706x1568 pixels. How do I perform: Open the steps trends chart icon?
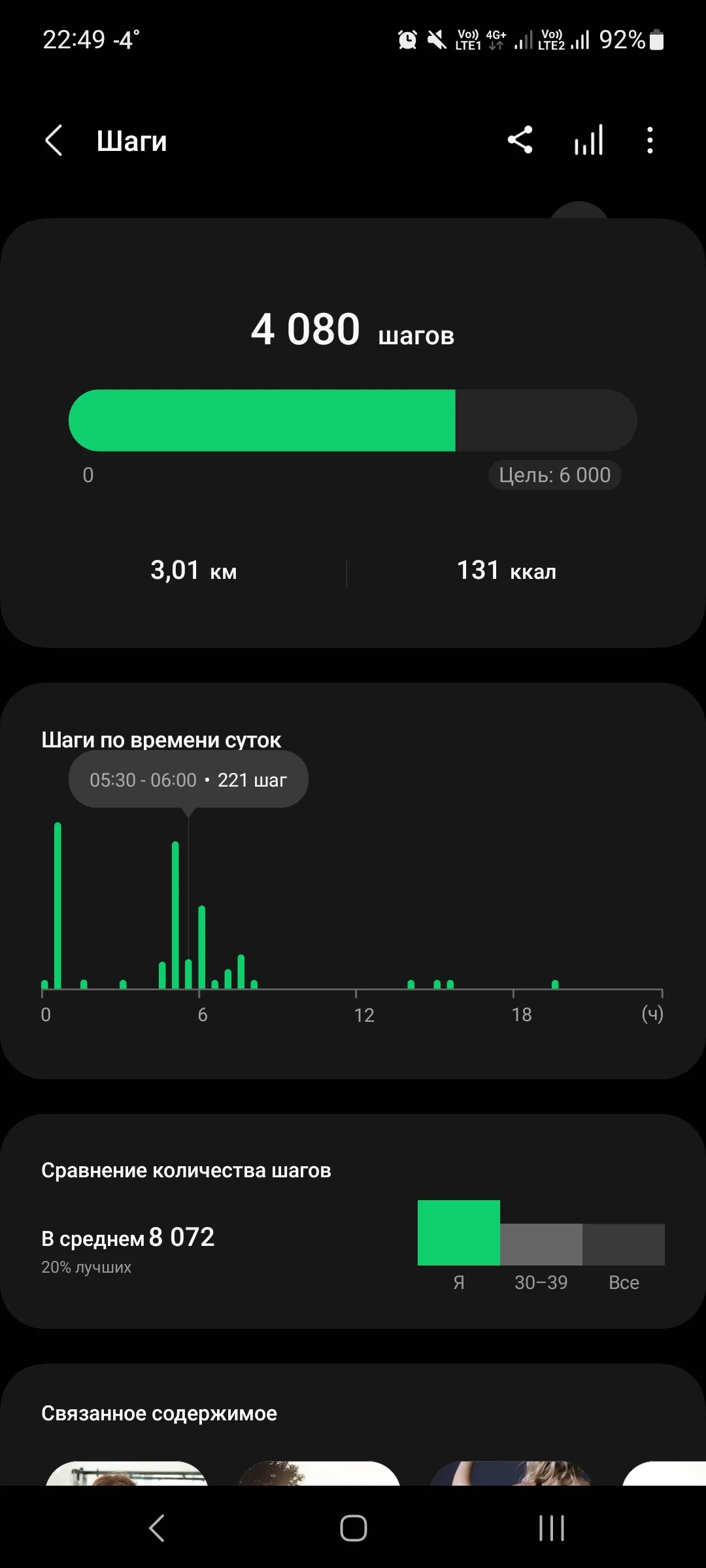pyautogui.click(x=588, y=140)
